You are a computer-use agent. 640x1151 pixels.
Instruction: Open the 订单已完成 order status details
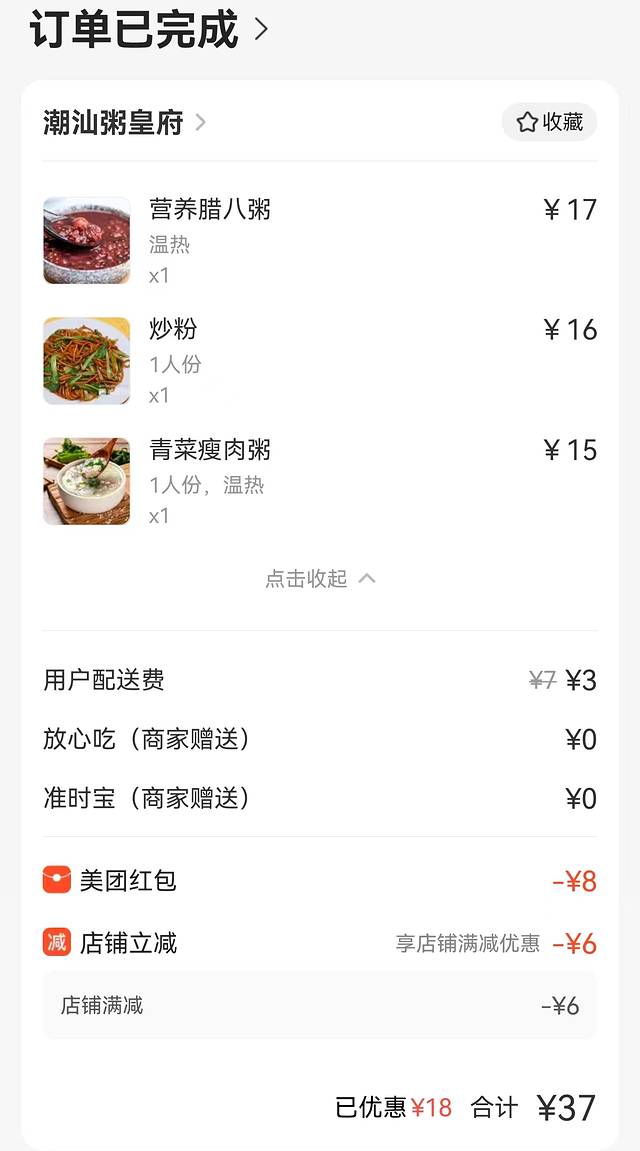point(150,29)
